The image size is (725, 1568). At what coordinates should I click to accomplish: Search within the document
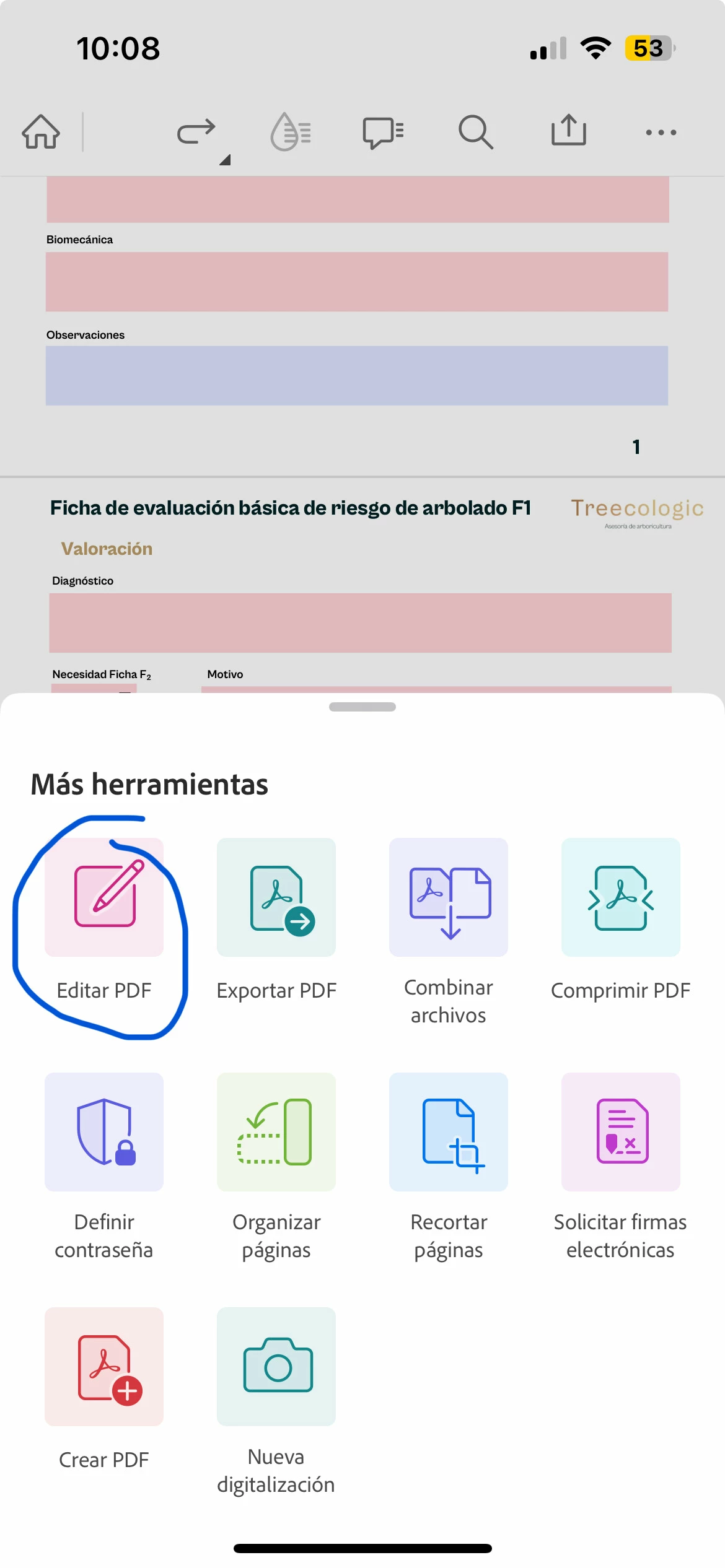[x=475, y=132]
